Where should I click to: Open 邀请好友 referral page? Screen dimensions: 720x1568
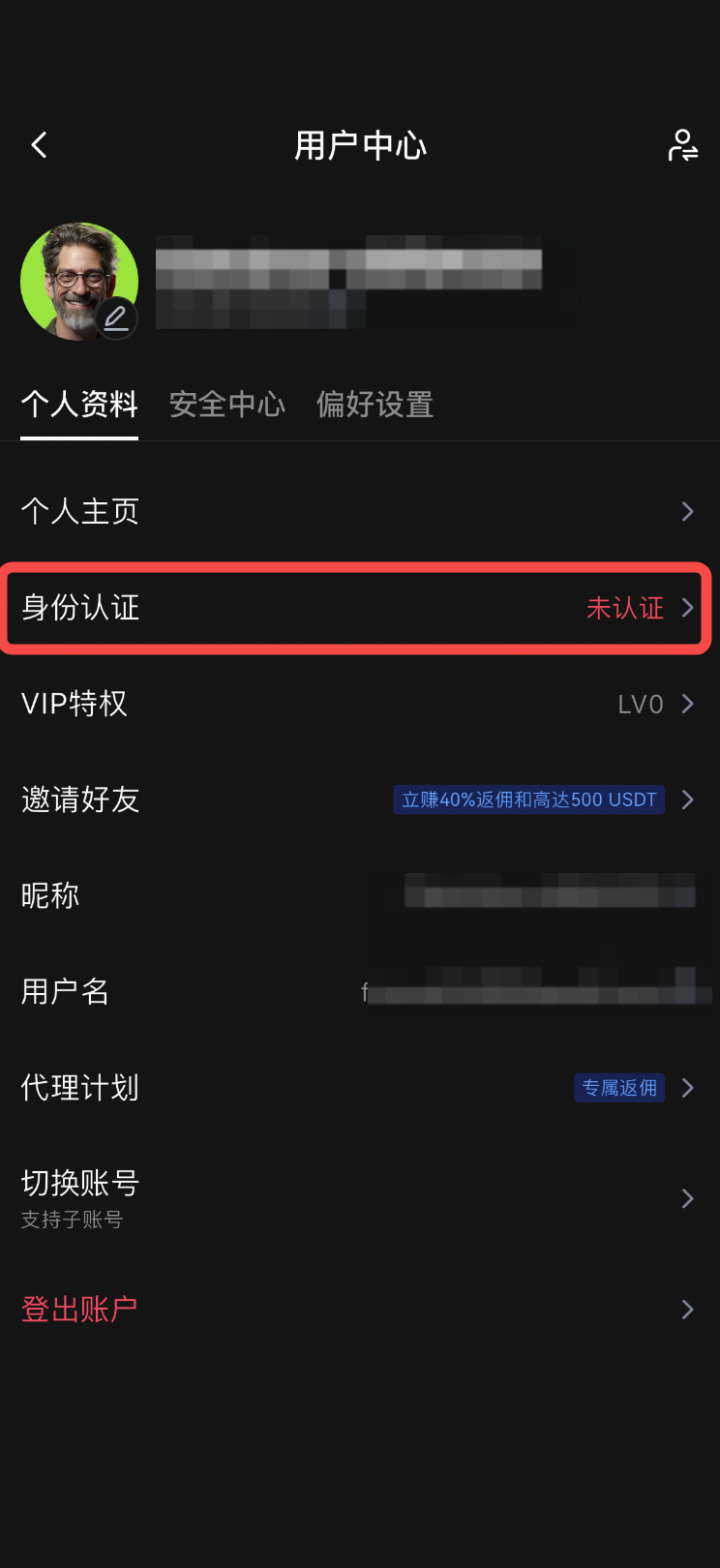[x=358, y=799]
